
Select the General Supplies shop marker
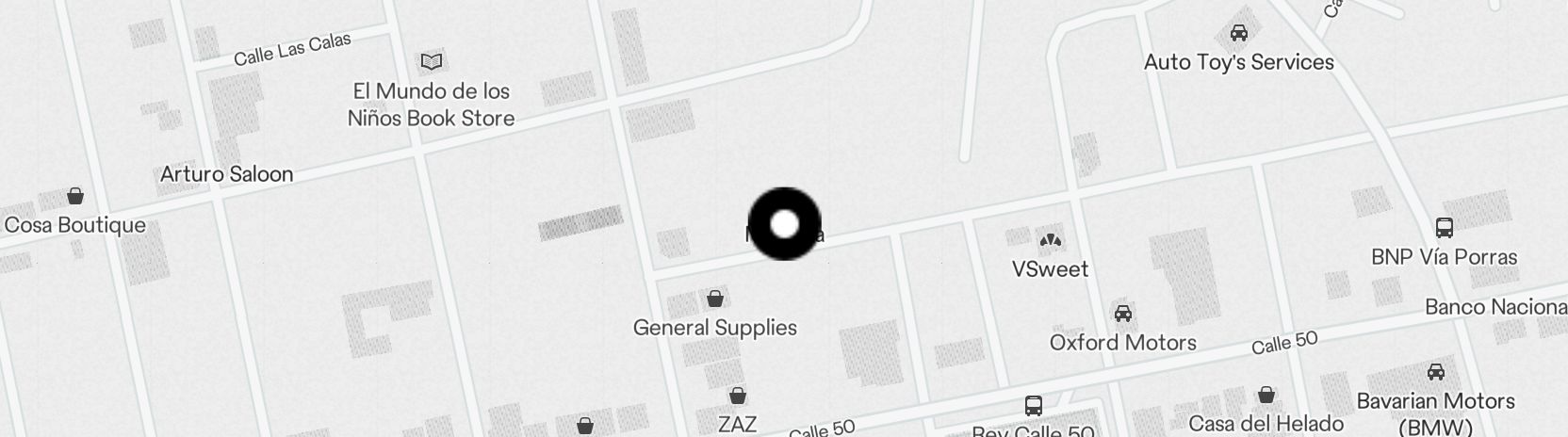pos(715,299)
